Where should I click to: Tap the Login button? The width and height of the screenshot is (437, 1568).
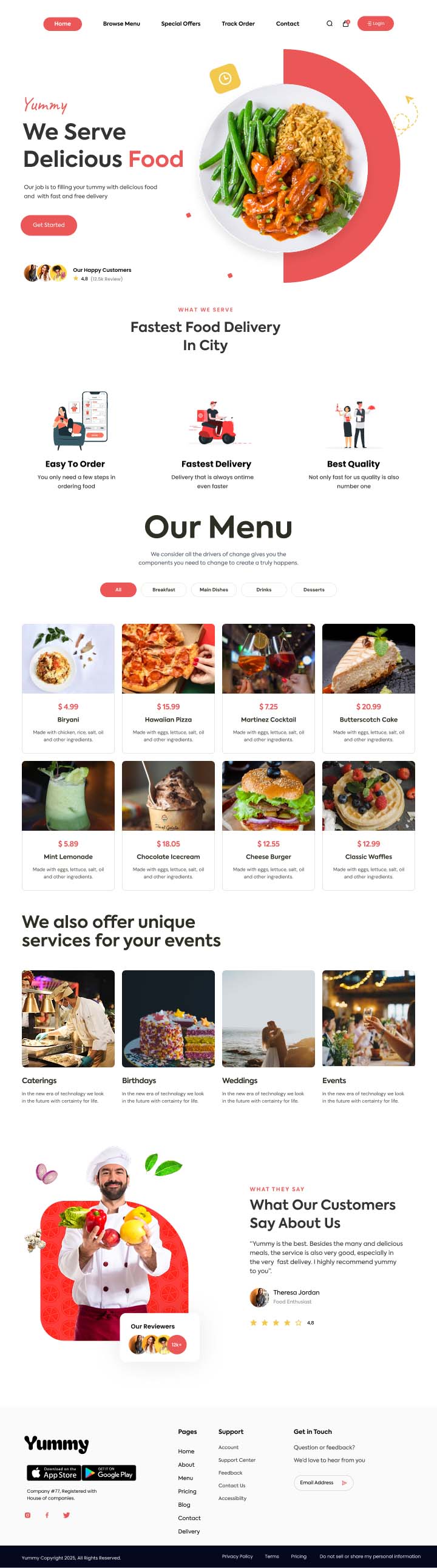coord(375,24)
